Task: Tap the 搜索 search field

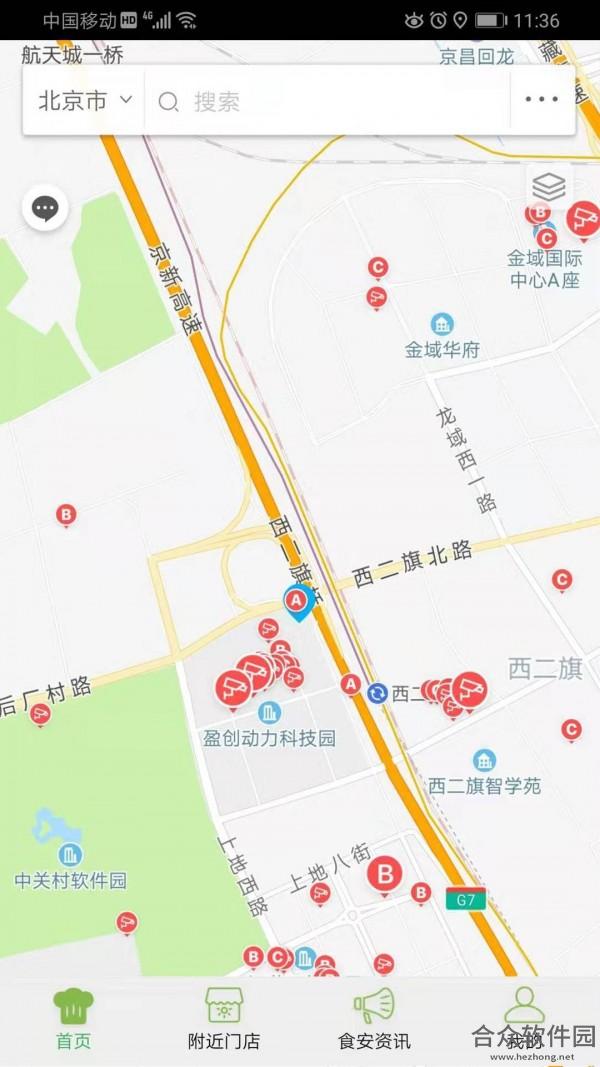Action: [328, 101]
